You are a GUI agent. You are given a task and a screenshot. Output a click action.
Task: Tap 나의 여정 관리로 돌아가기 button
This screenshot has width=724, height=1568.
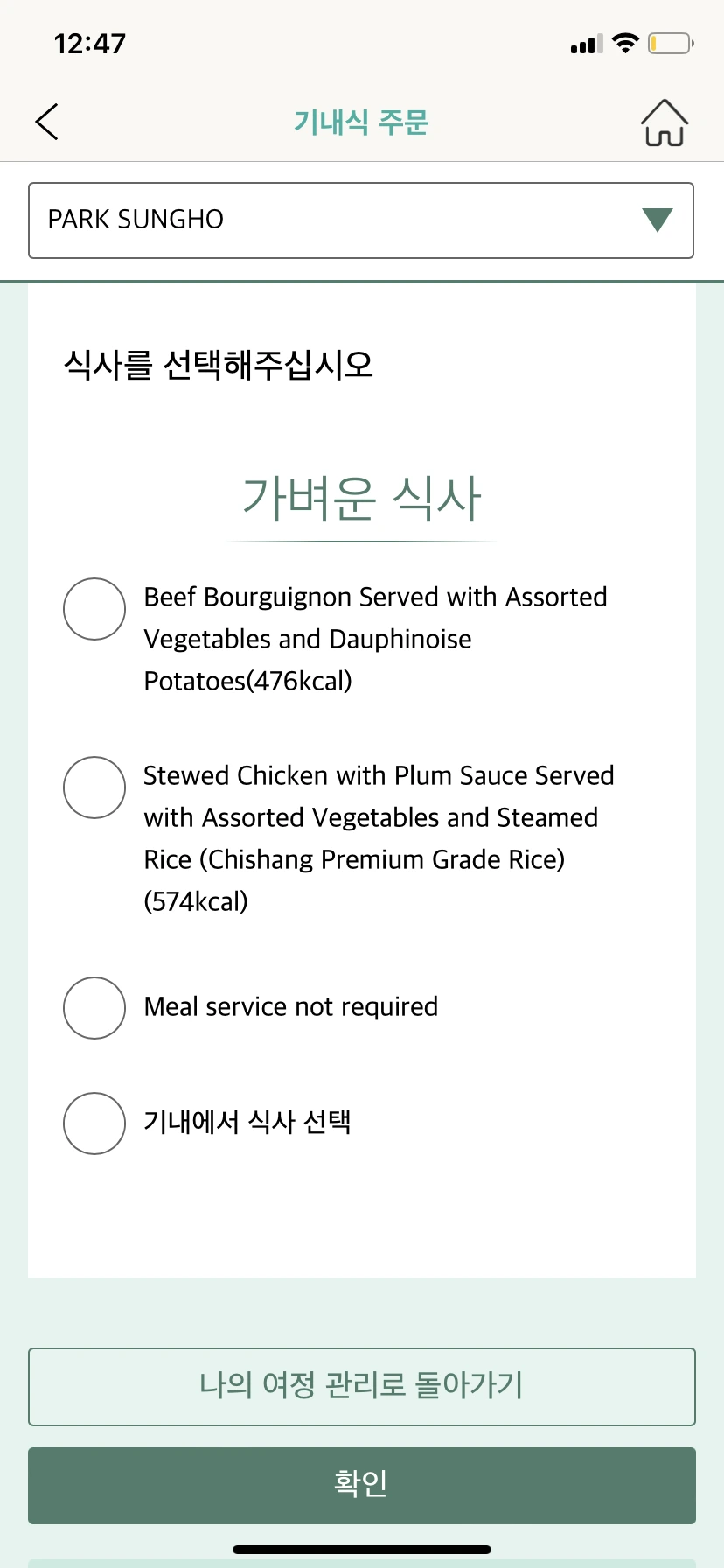361,1386
